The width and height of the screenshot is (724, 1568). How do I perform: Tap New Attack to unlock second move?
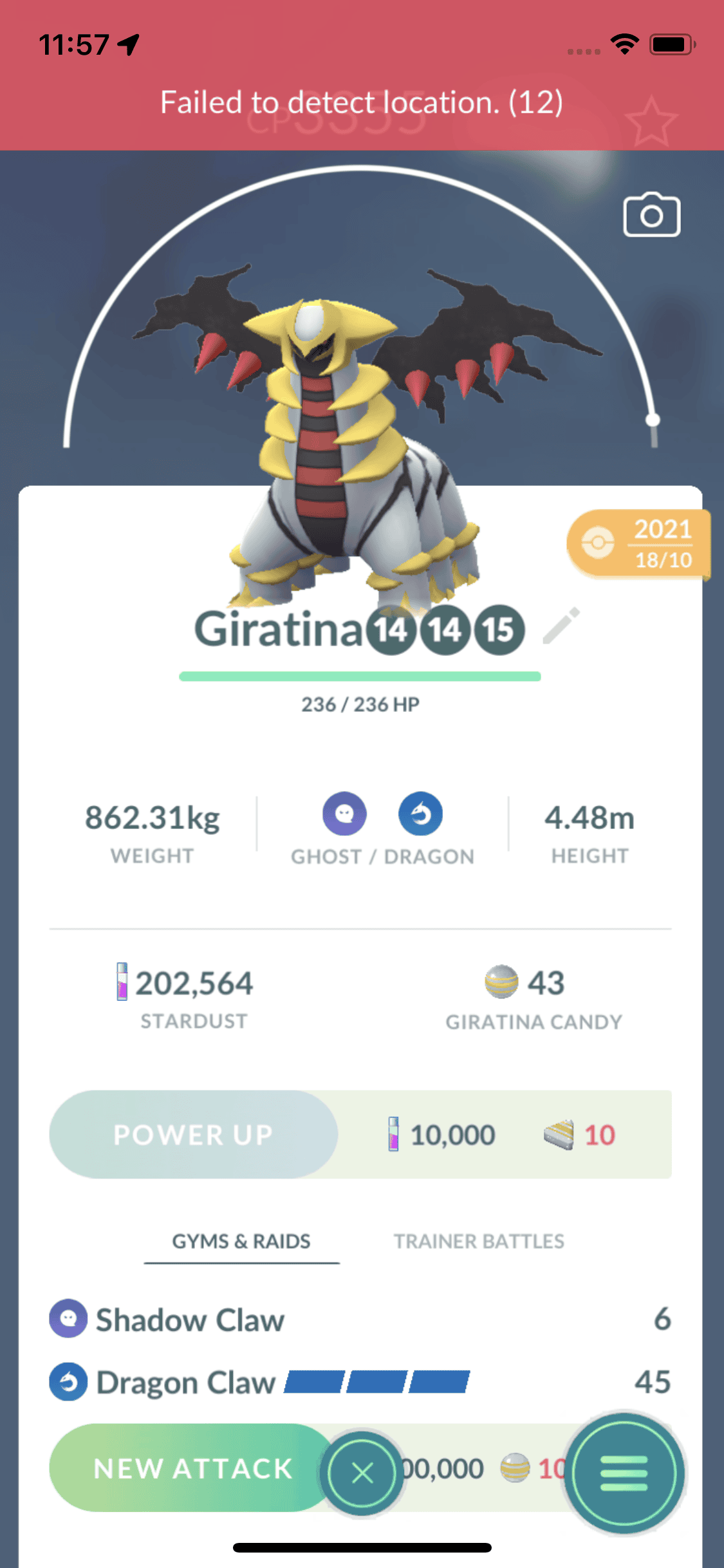coord(192,1468)
